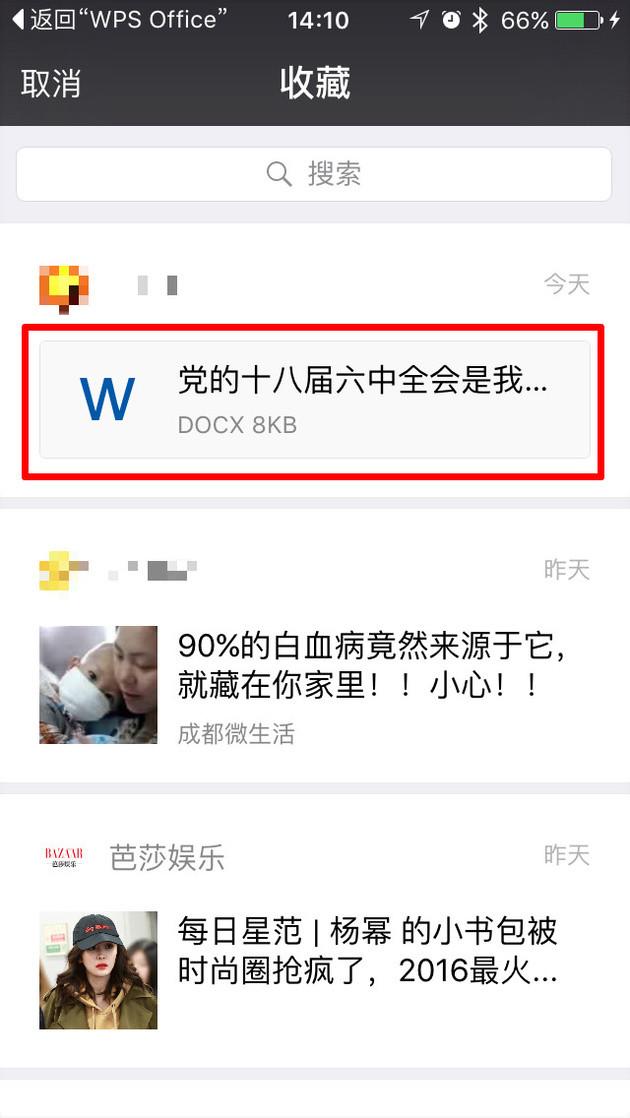Open the DOCX file 党的十八届六中全会
630x1118 pixels.
point(314,399)
